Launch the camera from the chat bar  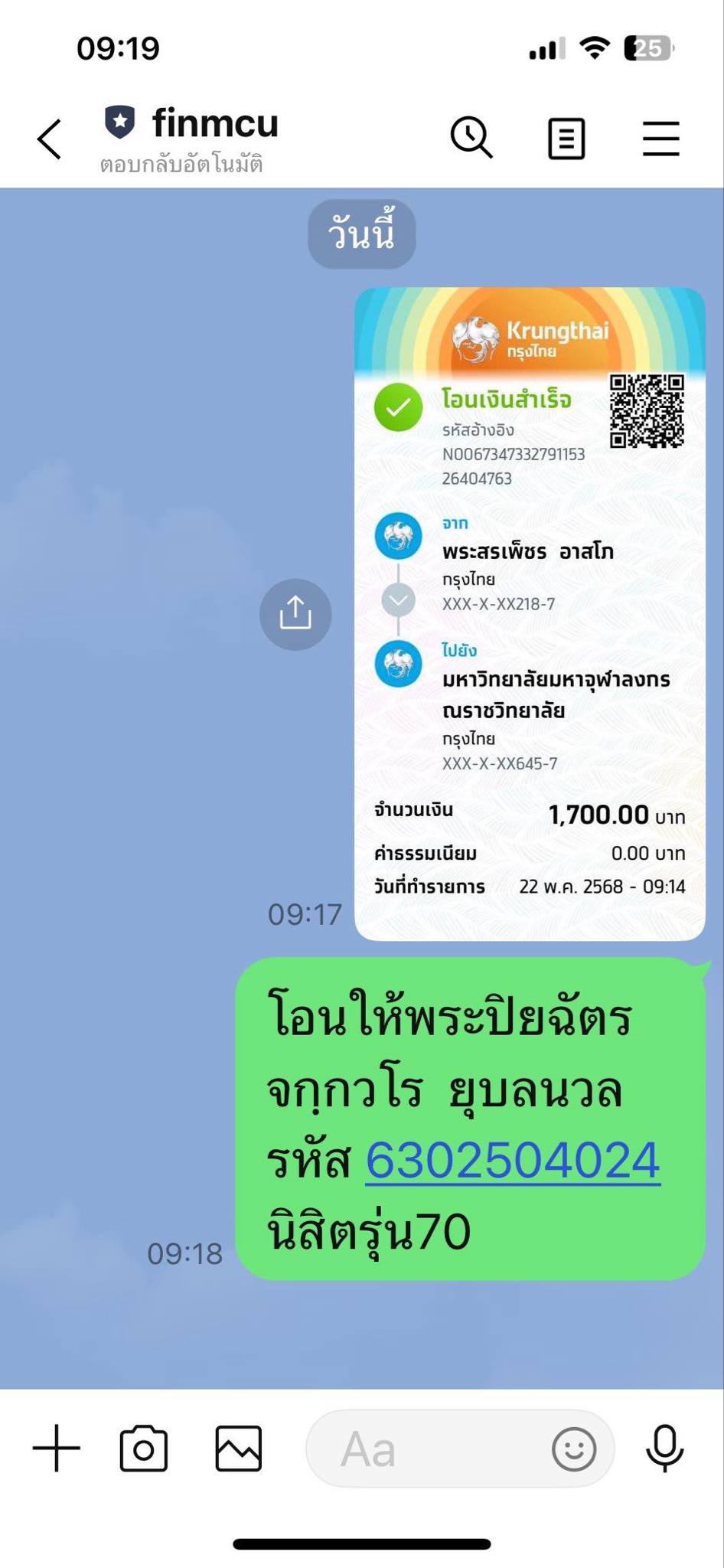(144, 1449)
